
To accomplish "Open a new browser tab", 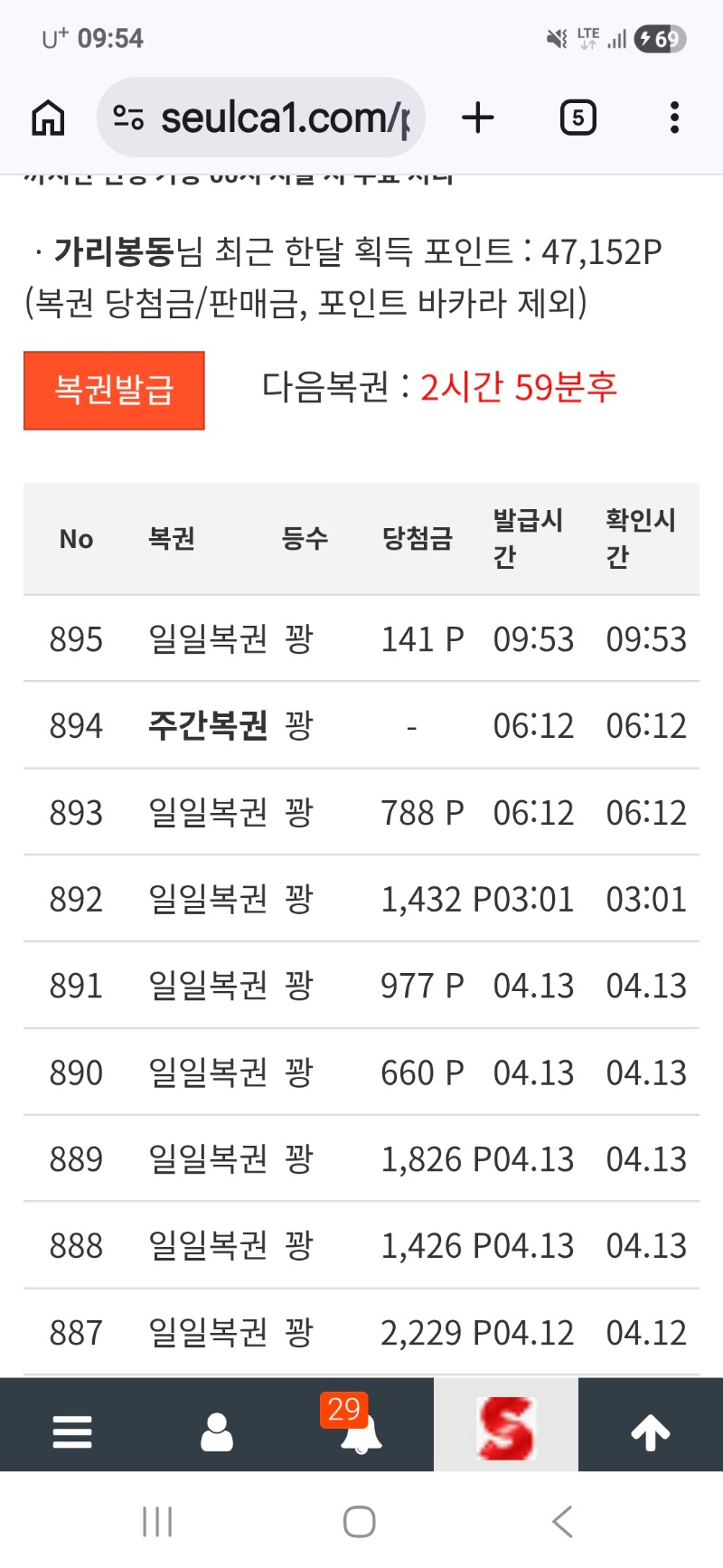I will click(478, 118).
